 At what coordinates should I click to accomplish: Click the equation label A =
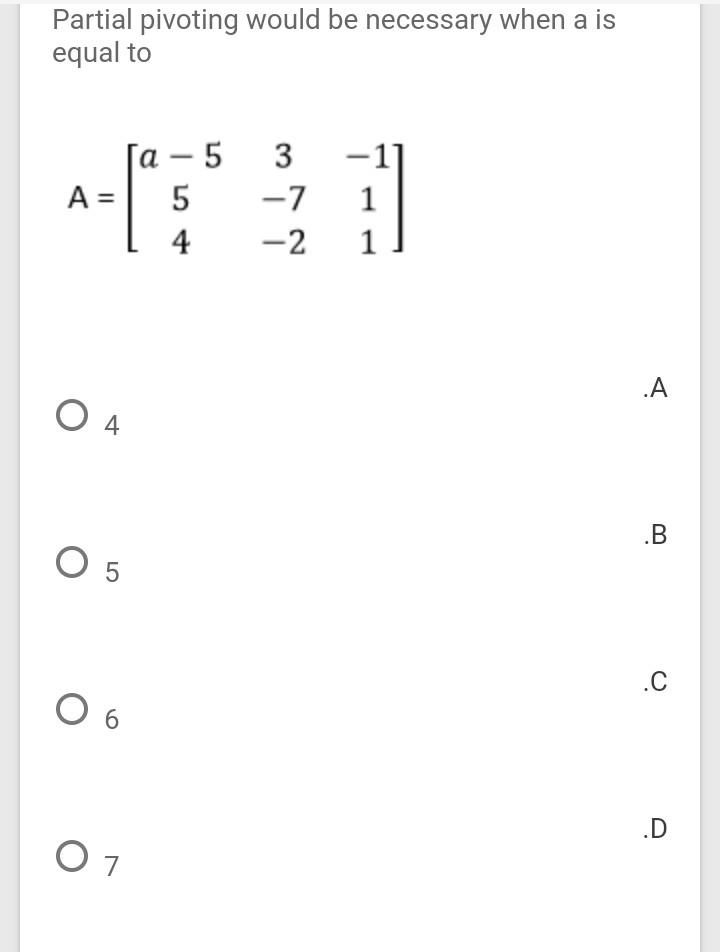coord(89,197)
